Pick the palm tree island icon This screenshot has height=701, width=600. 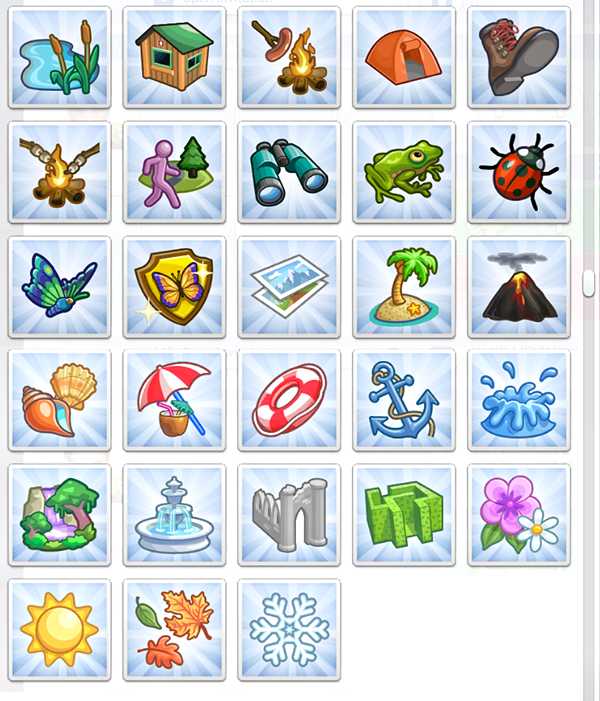tap(404, 287)
